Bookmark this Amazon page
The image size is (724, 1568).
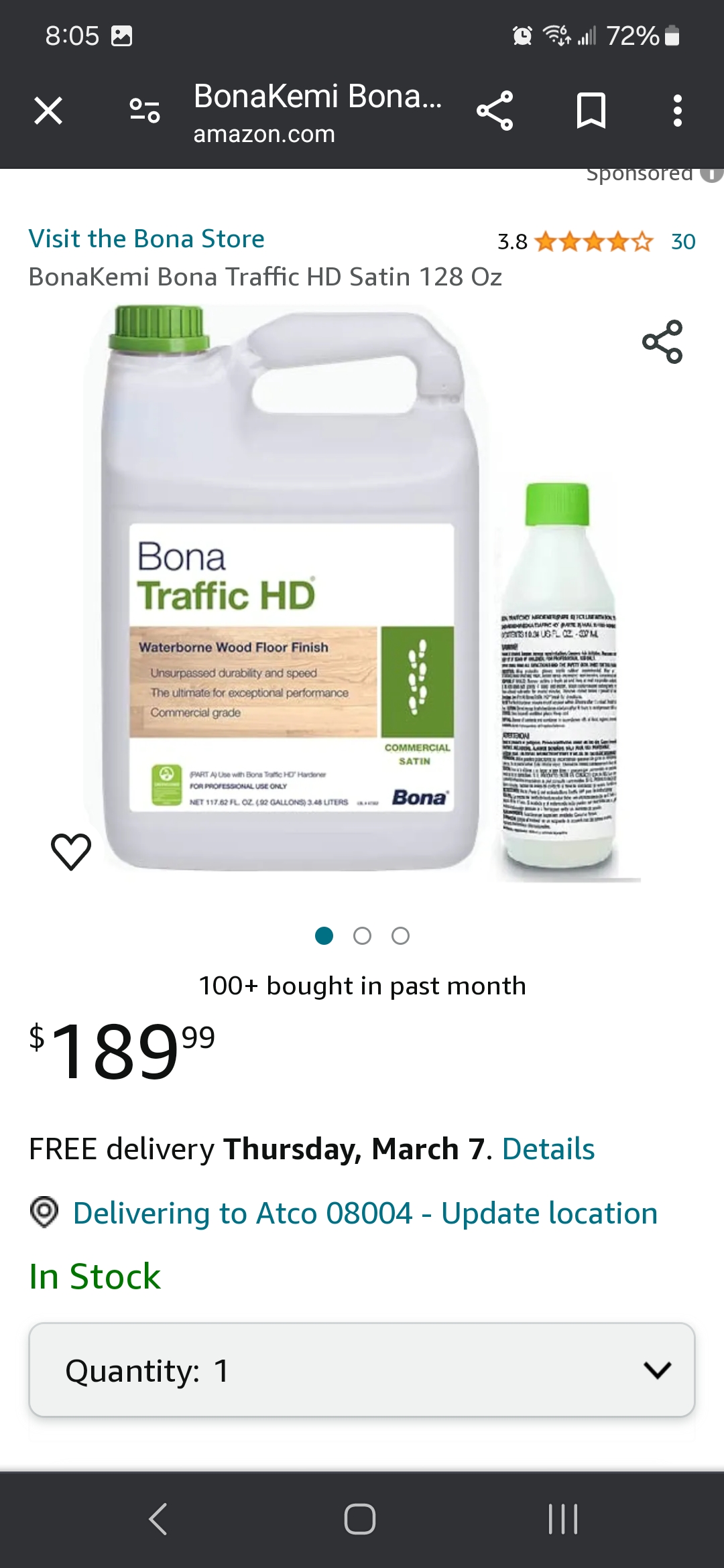(x=591, y=111)
